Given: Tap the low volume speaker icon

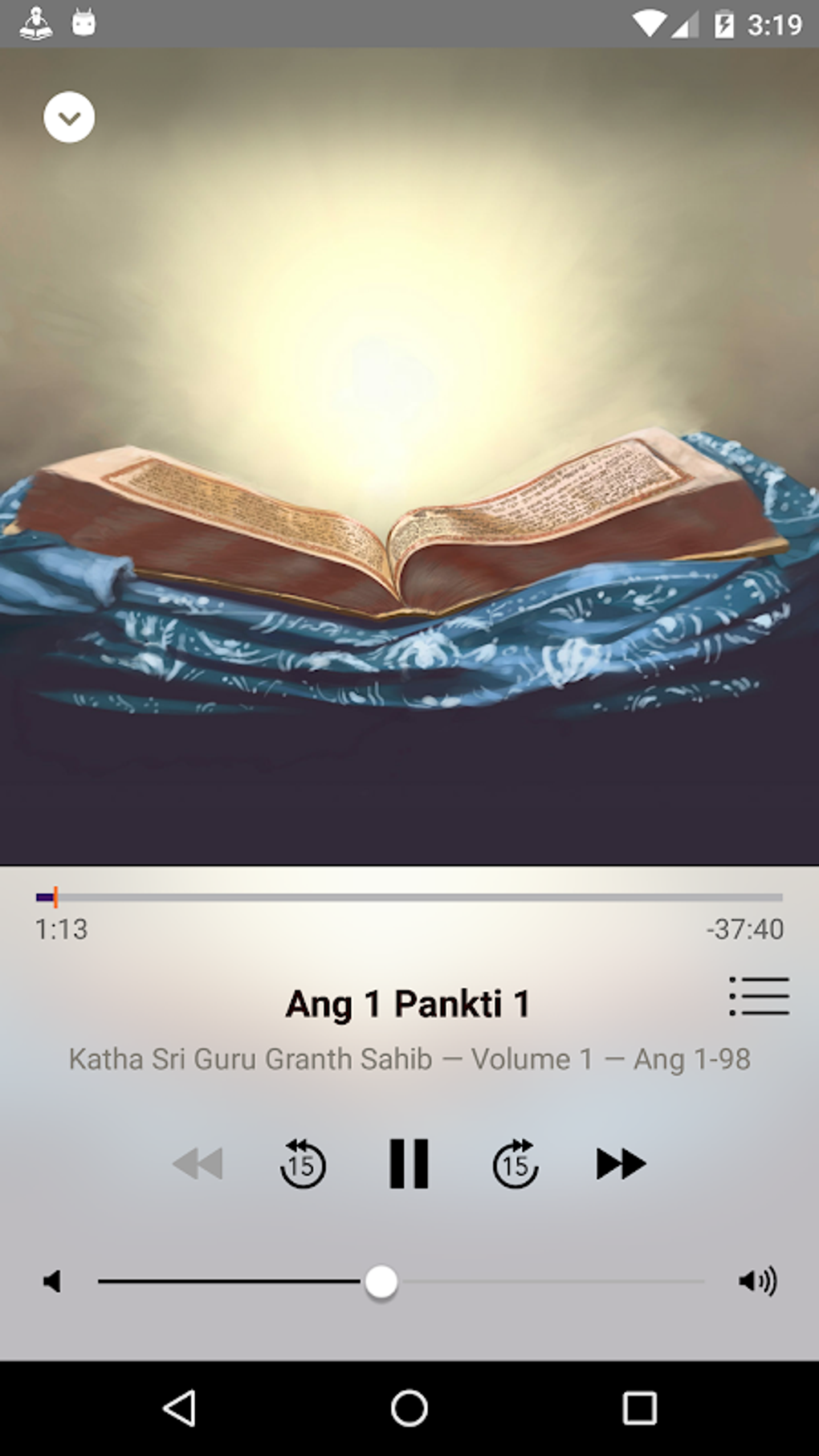Looking at the screenshot, I should click(52, 1282).
